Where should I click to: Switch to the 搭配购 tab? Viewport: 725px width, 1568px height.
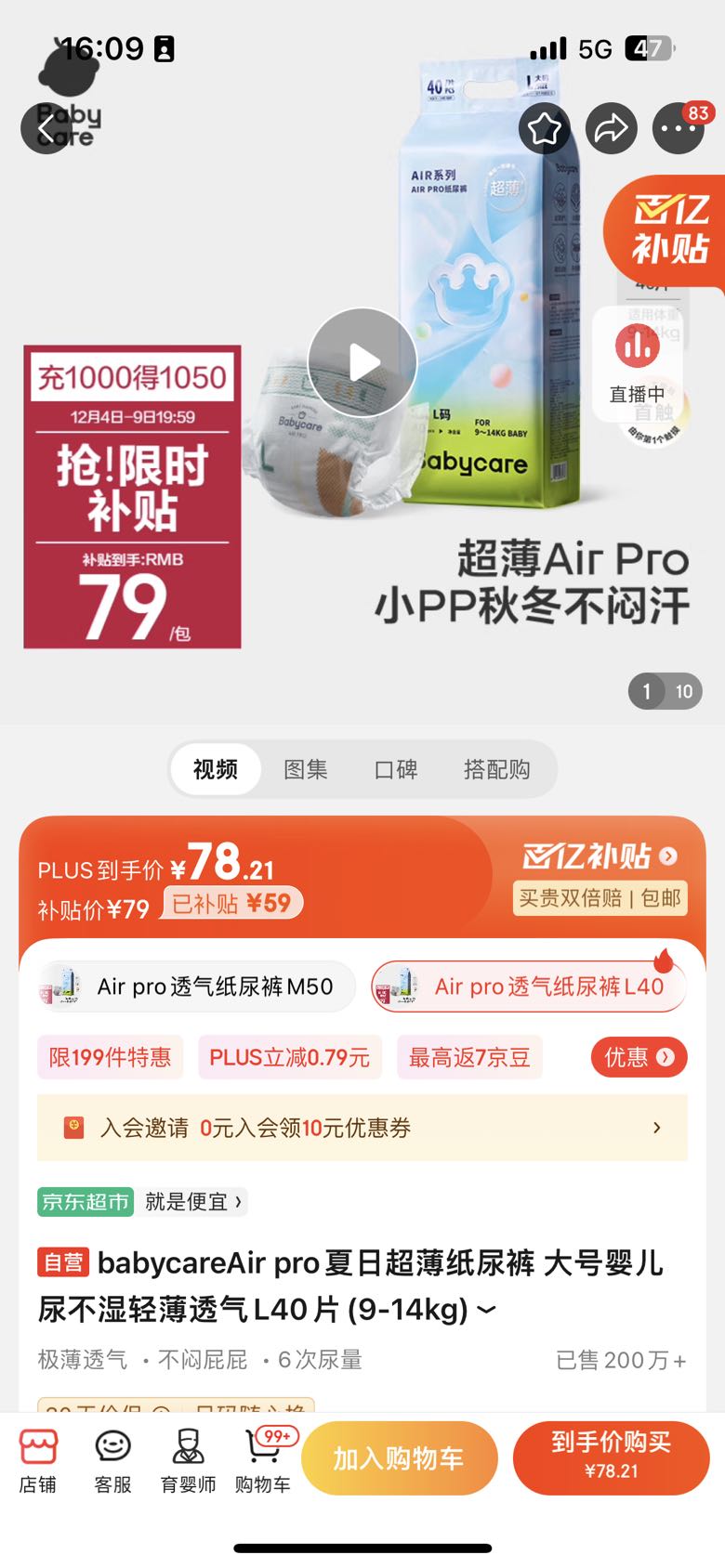[x=497, y=769]
